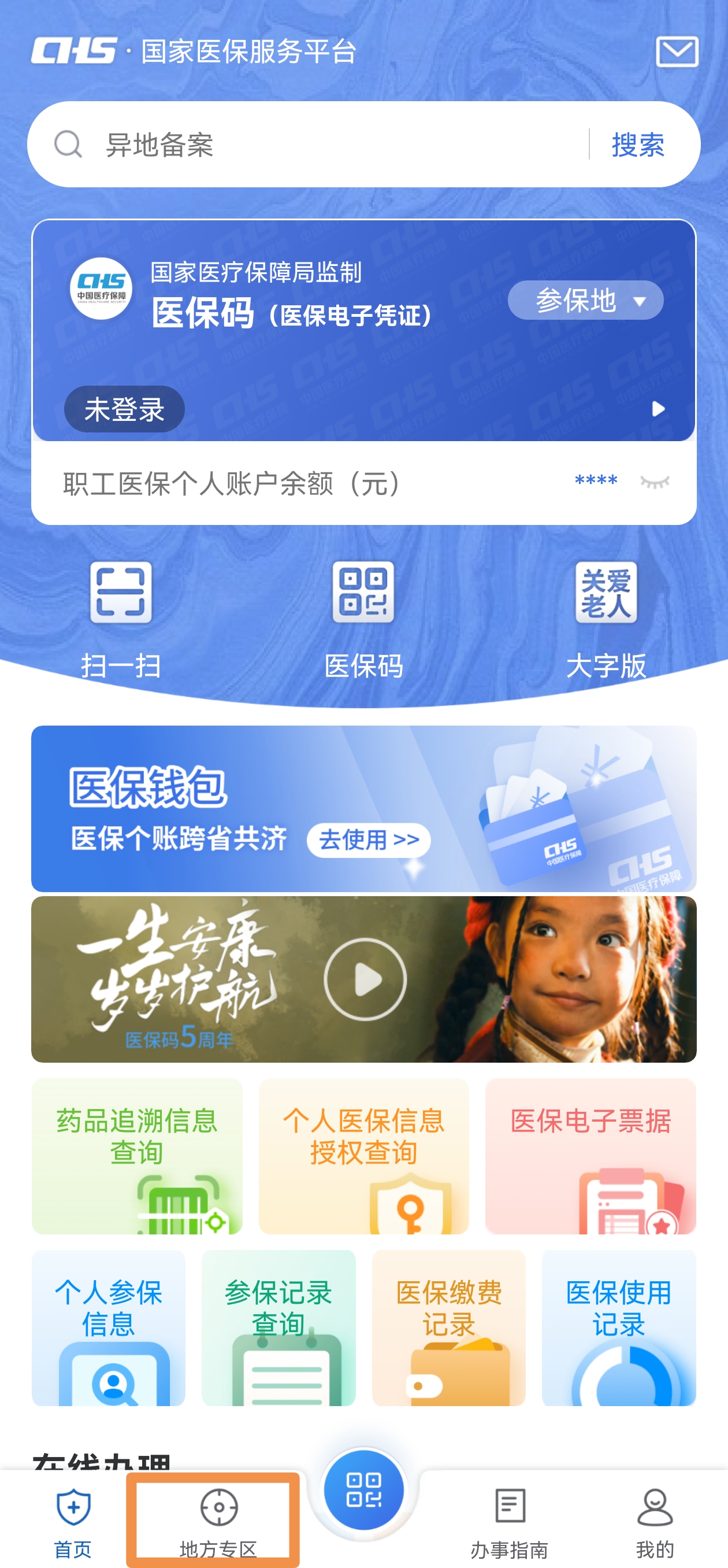Open 药品追溯信息查询
The height and width of the screenshot is (1568, 728).
(137, 1155)
